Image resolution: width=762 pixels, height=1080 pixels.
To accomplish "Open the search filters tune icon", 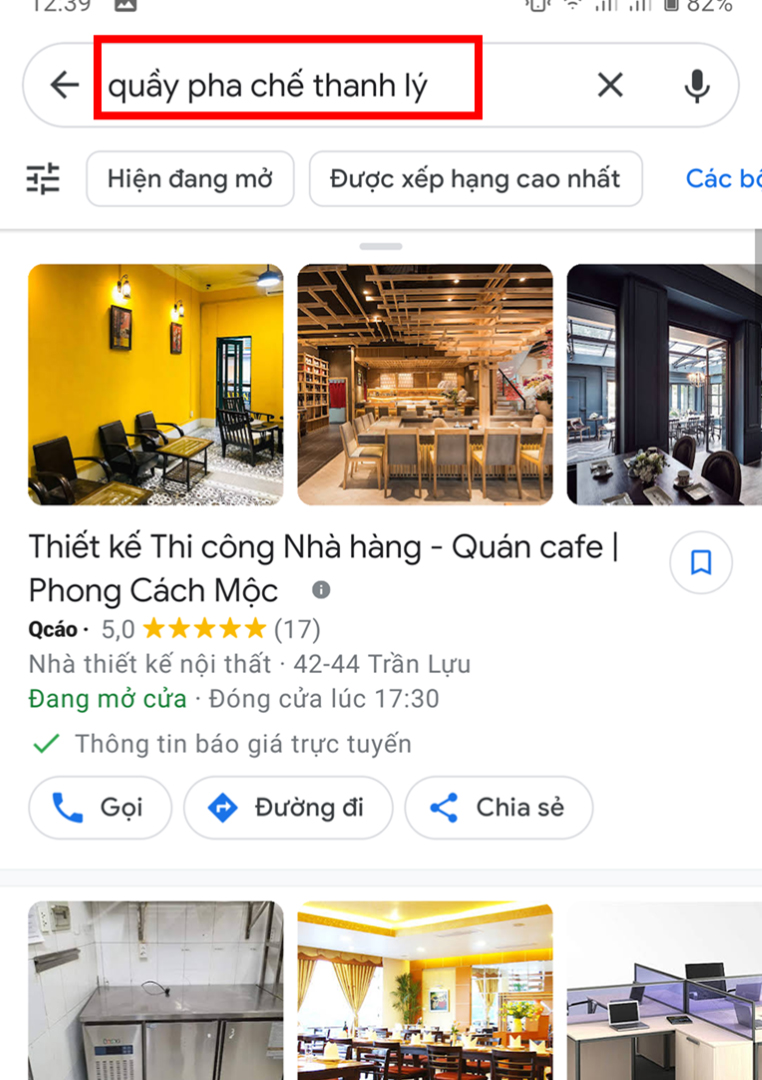I will point(42,178).
